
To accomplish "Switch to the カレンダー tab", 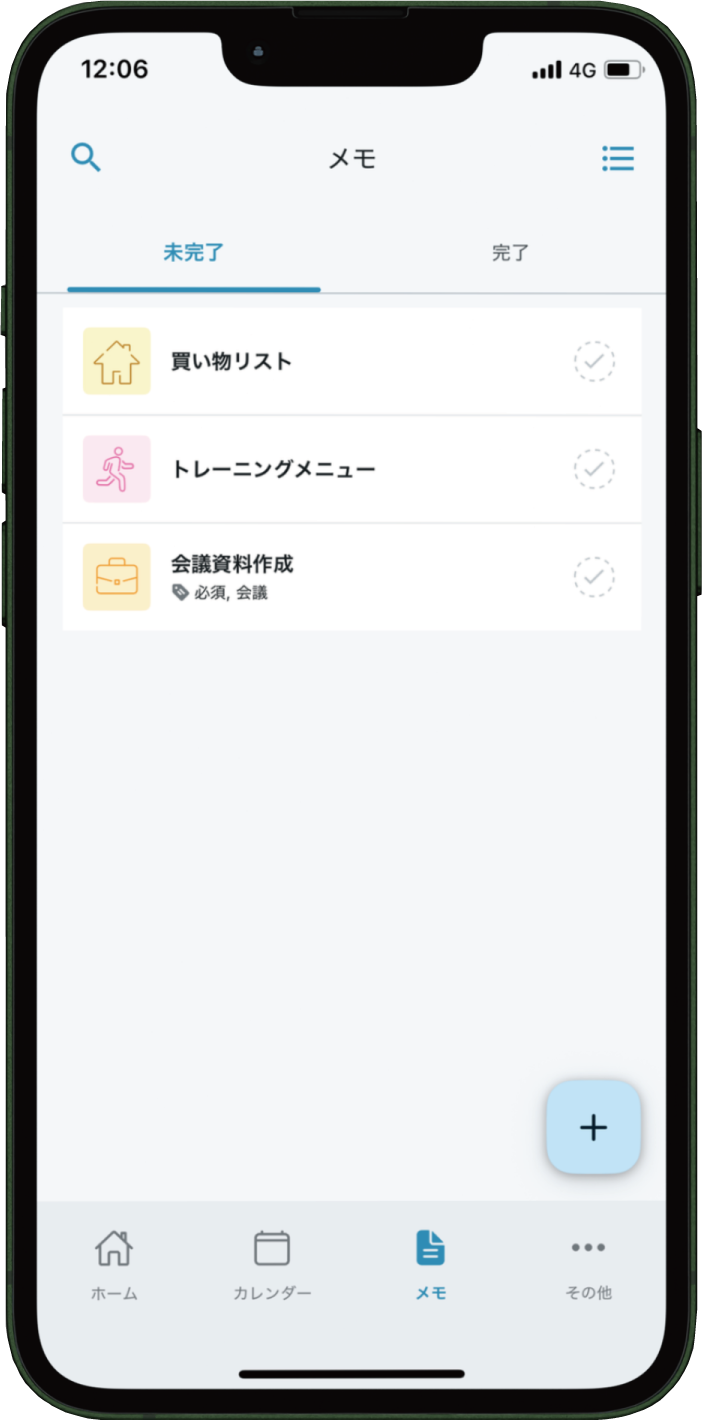I will point(272,1264).
